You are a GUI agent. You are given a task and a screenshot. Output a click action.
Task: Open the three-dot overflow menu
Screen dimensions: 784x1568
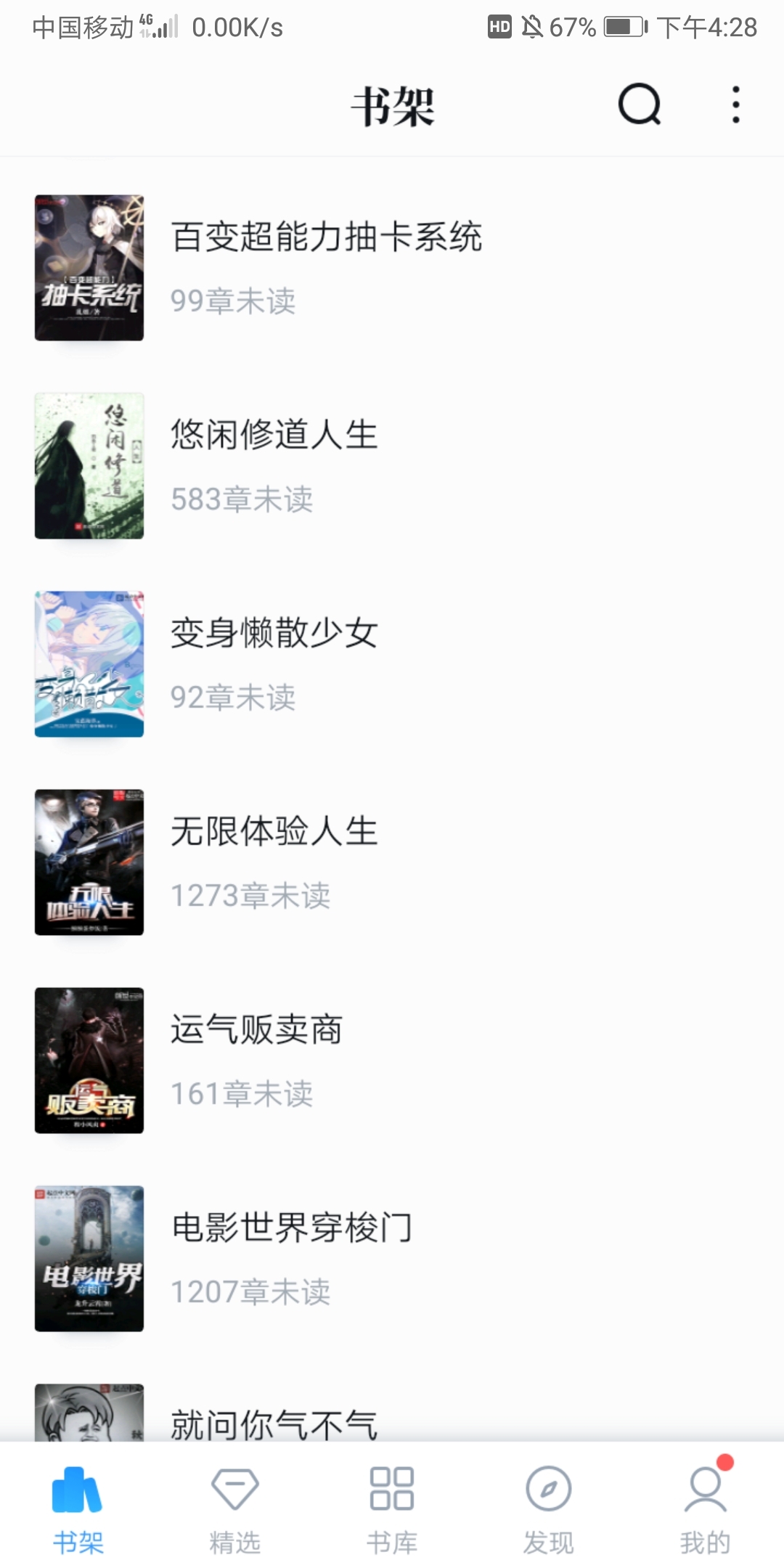(735, 105)
